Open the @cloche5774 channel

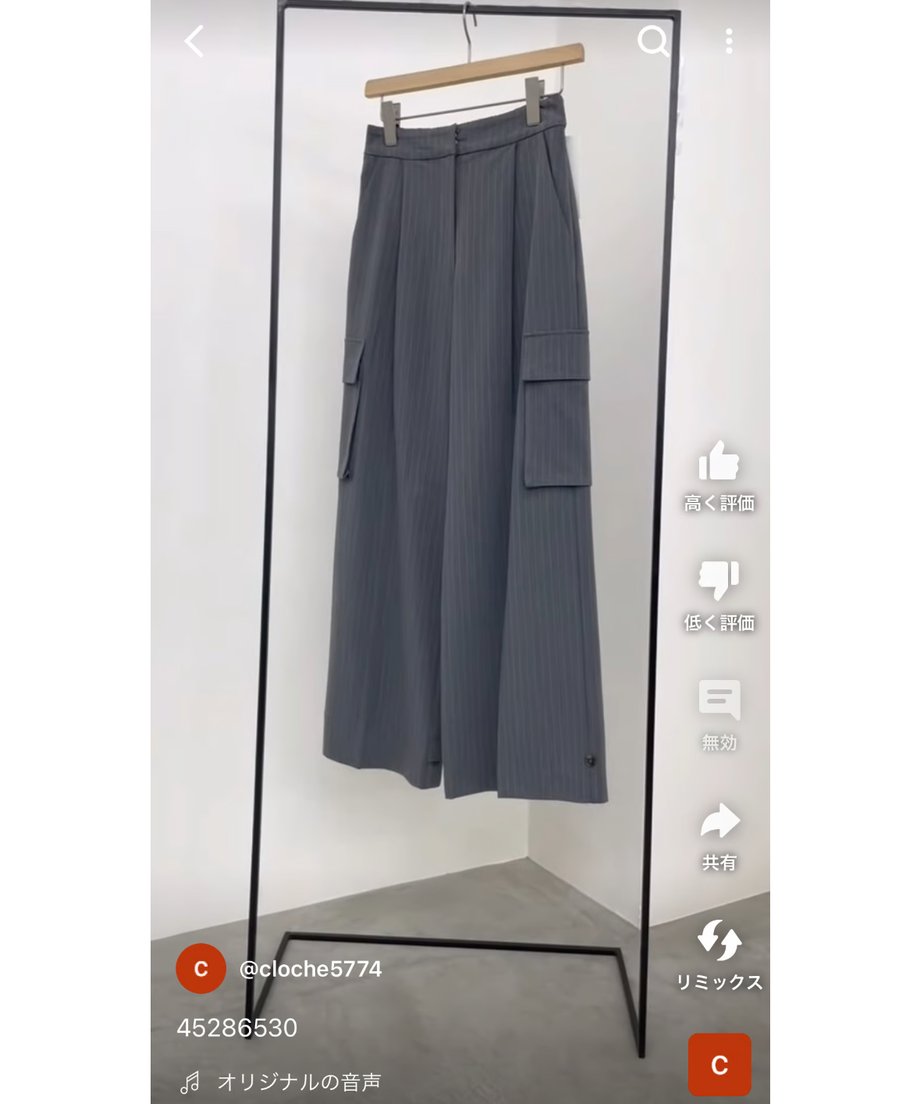[x=310, y=969]
